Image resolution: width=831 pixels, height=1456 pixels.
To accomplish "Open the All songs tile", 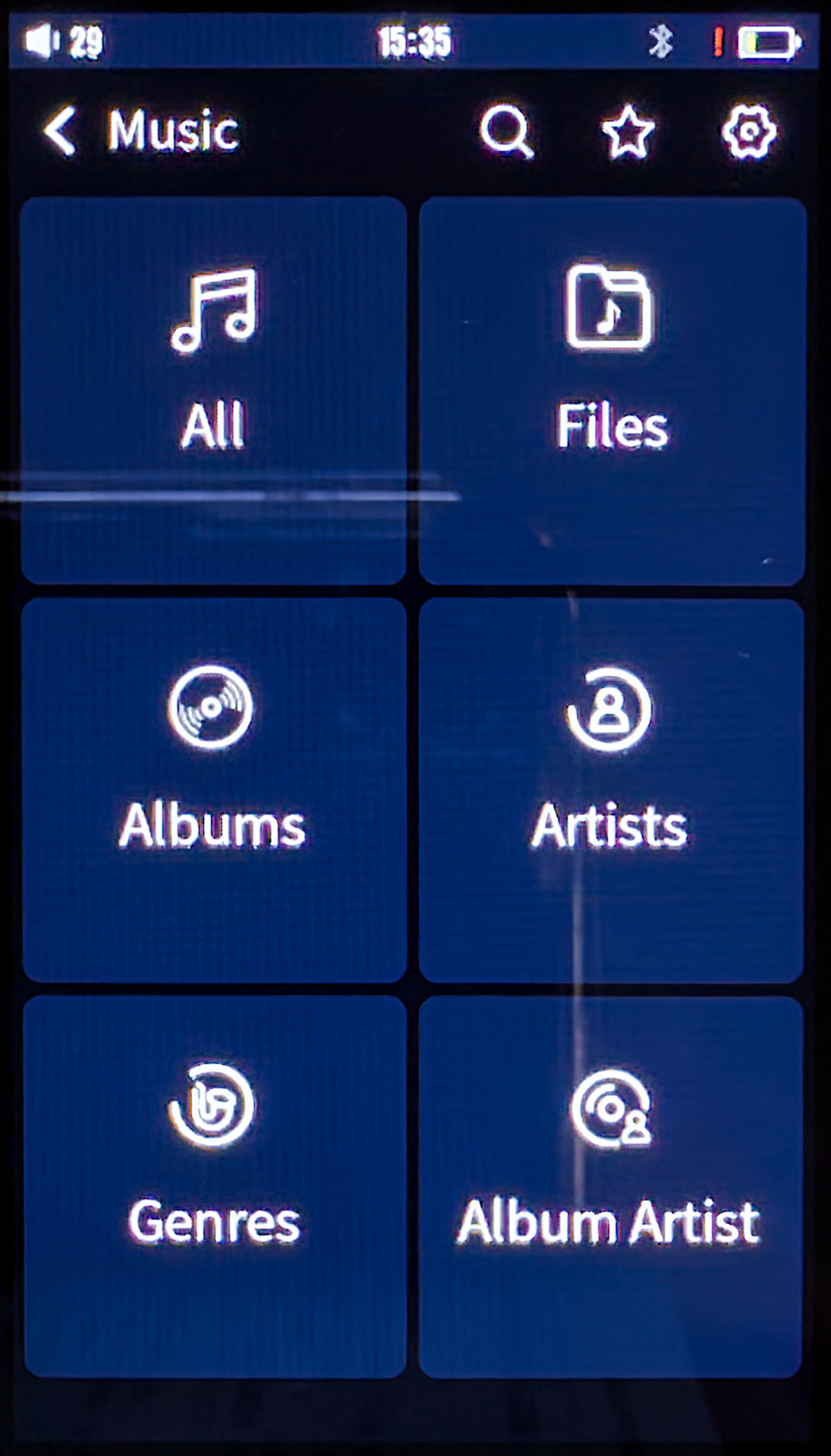I will (213, 390).
